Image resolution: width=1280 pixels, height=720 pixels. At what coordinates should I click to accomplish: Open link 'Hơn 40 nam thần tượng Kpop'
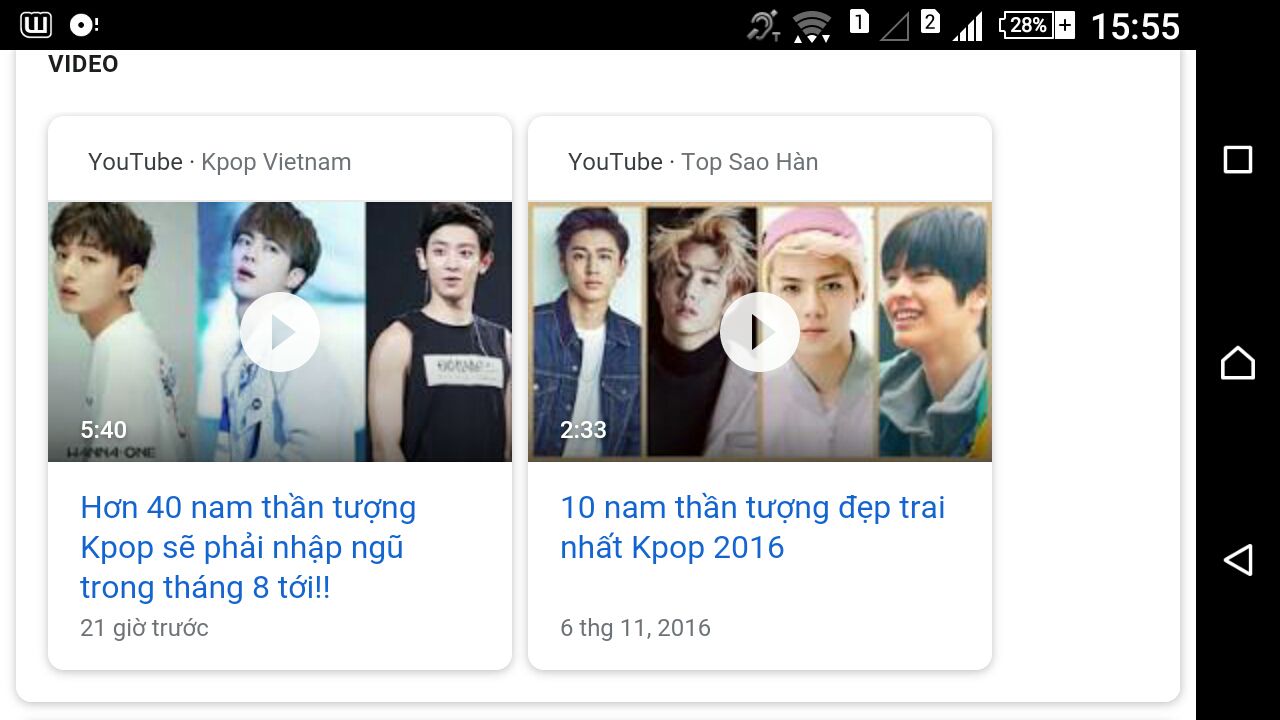248,547
